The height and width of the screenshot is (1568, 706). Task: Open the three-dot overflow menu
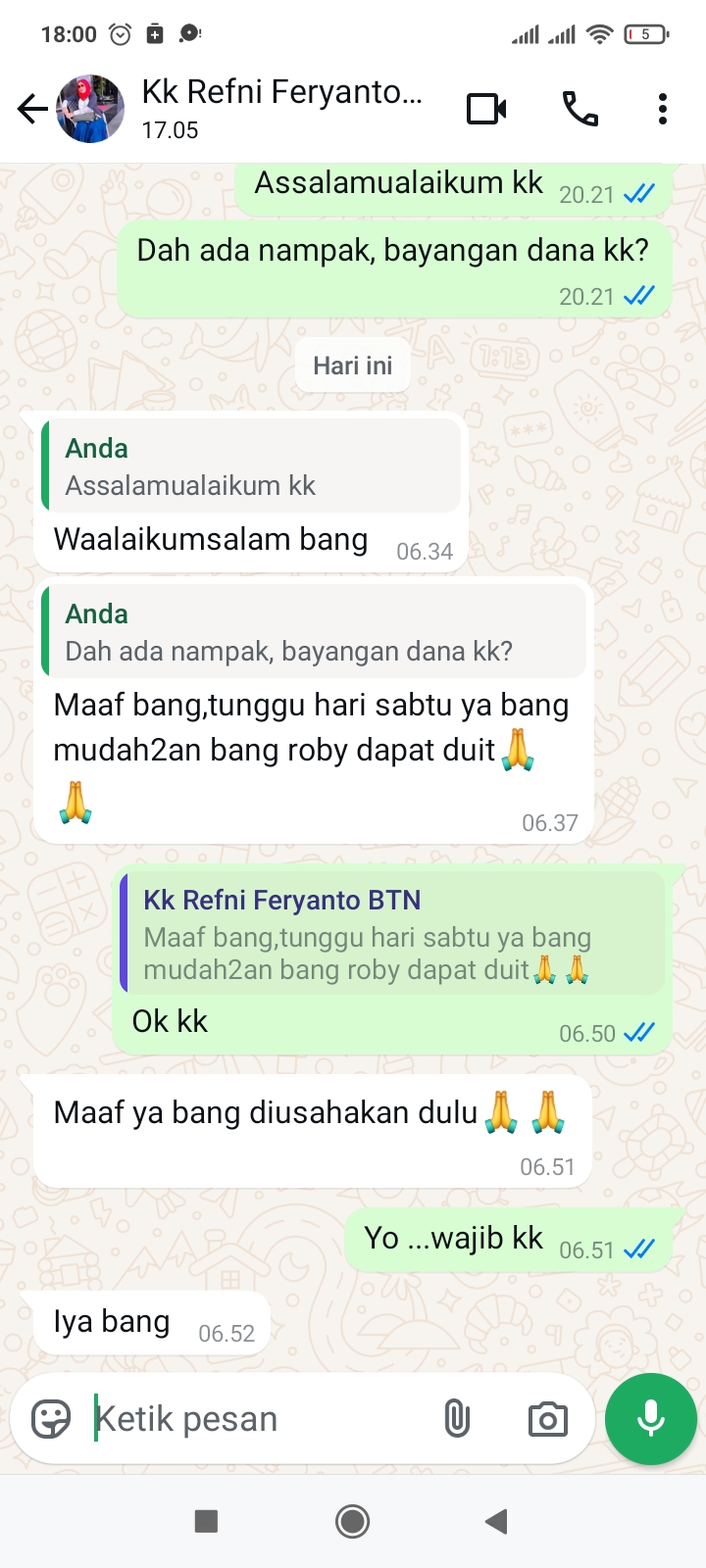tap(663, 109)
